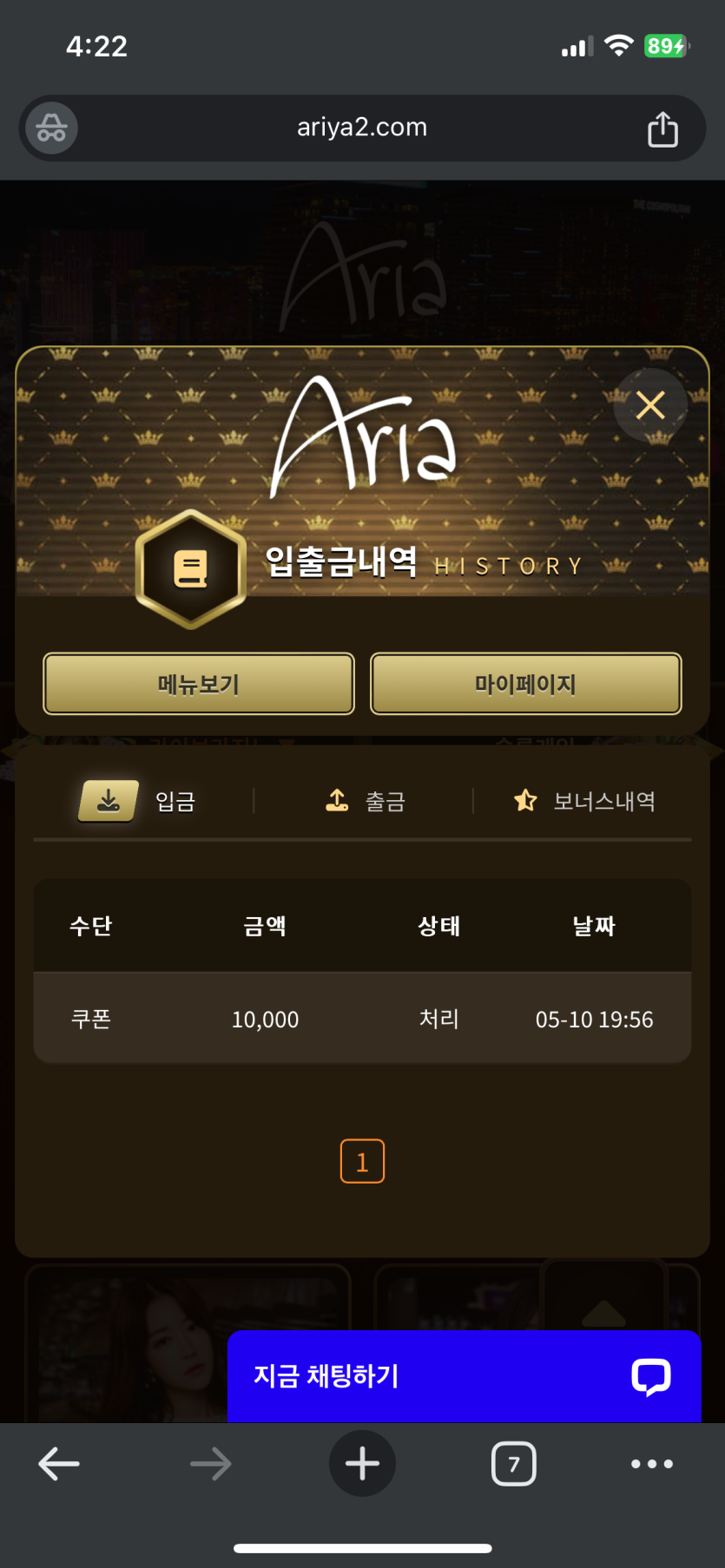Start chat via 지금 채팅하기
Screen dimensions: 725x1568
click(464, 1375)
